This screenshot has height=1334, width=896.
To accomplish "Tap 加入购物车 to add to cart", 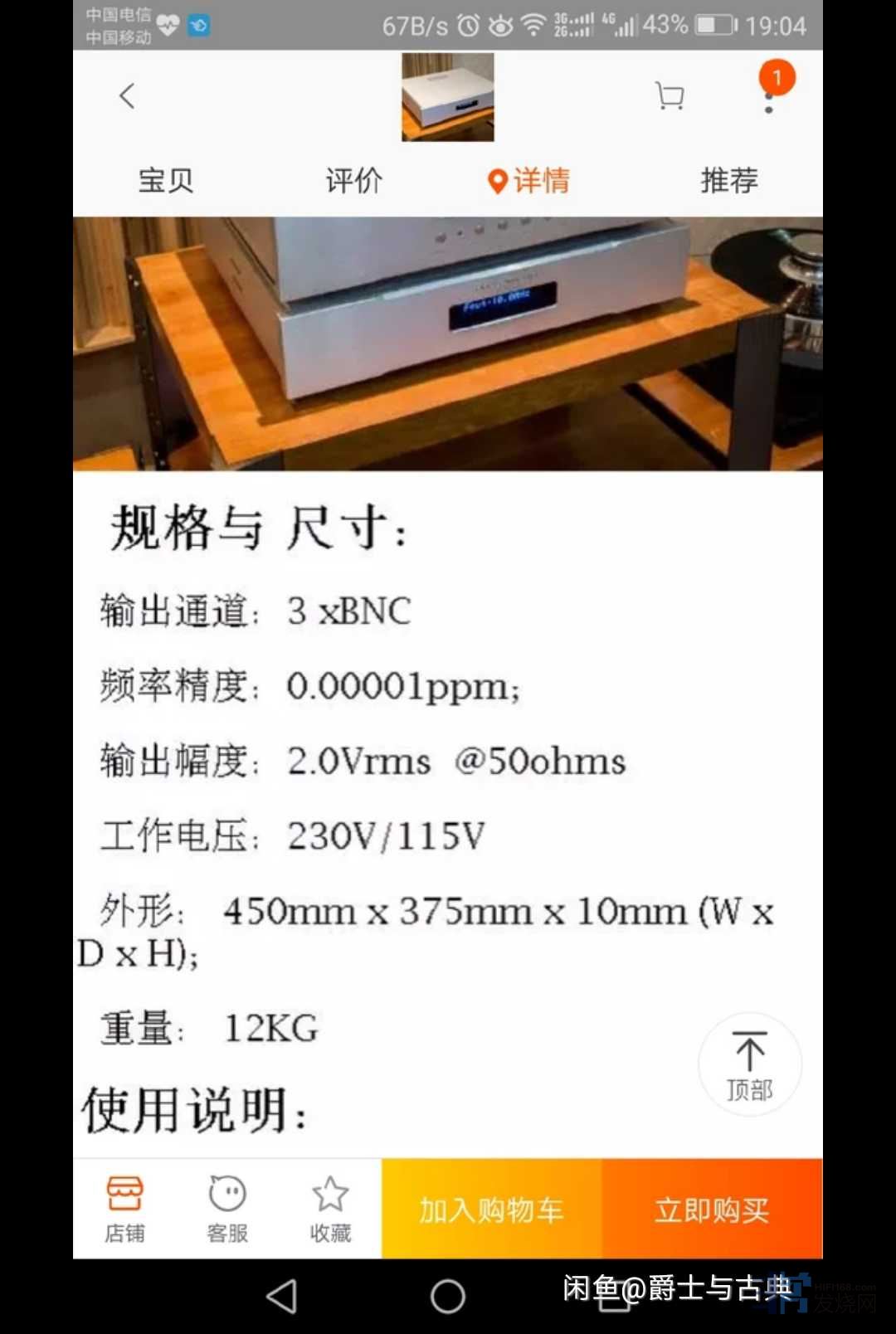I will 491,1210.
